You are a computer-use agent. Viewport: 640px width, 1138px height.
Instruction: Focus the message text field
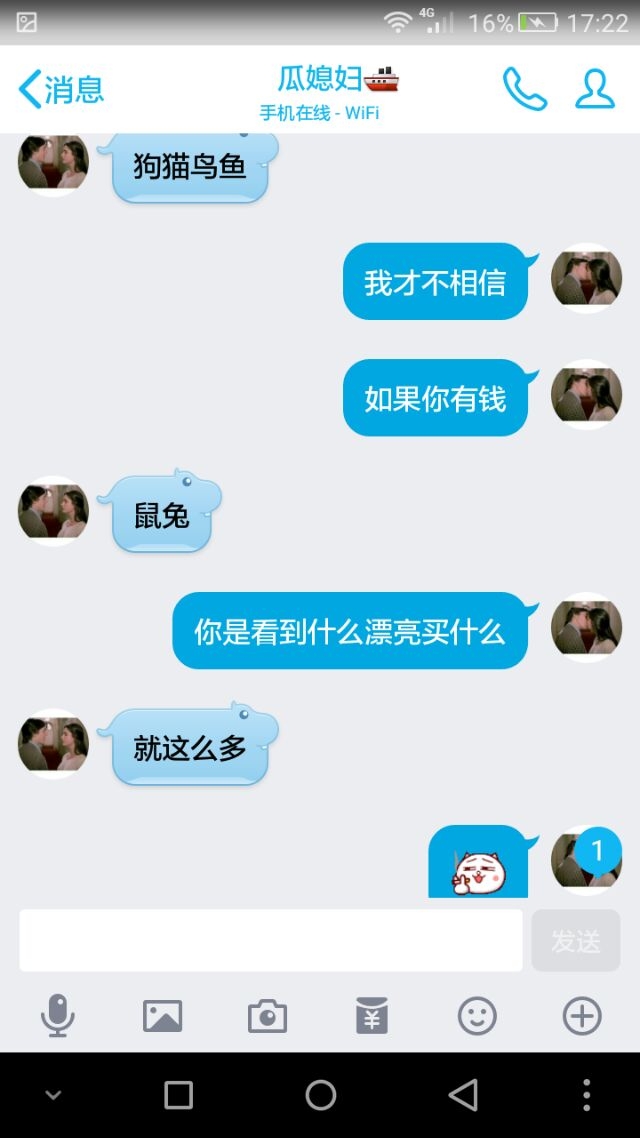(x=271, y=941)
